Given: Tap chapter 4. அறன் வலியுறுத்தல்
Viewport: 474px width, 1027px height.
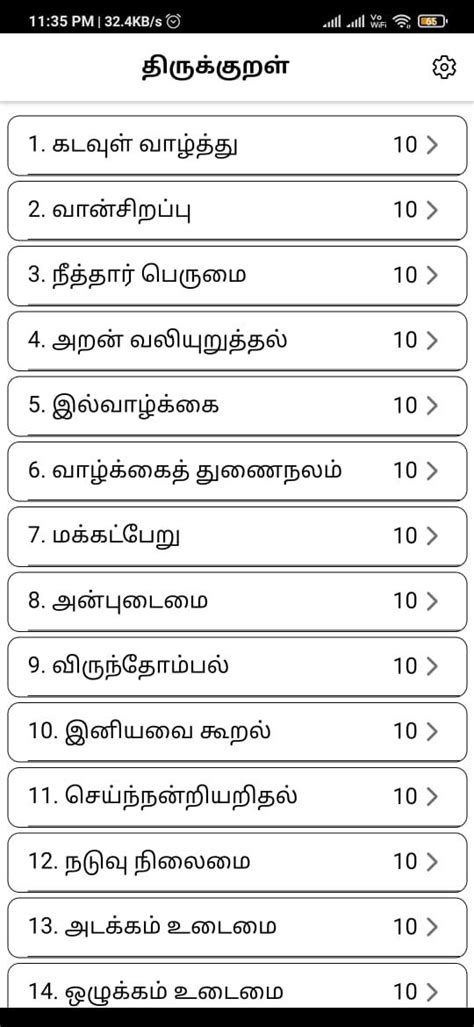Looking at the screenshot, I should tap(237, 341).
